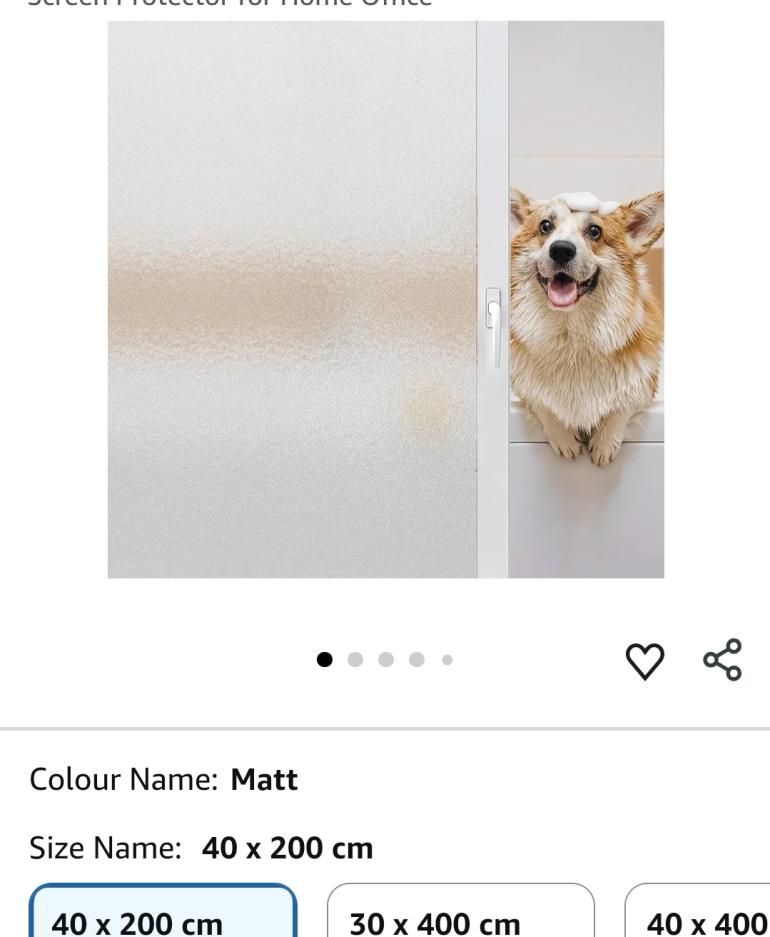770x937 pixels.
Task: Share this product listing
Action: pos(722,660)
